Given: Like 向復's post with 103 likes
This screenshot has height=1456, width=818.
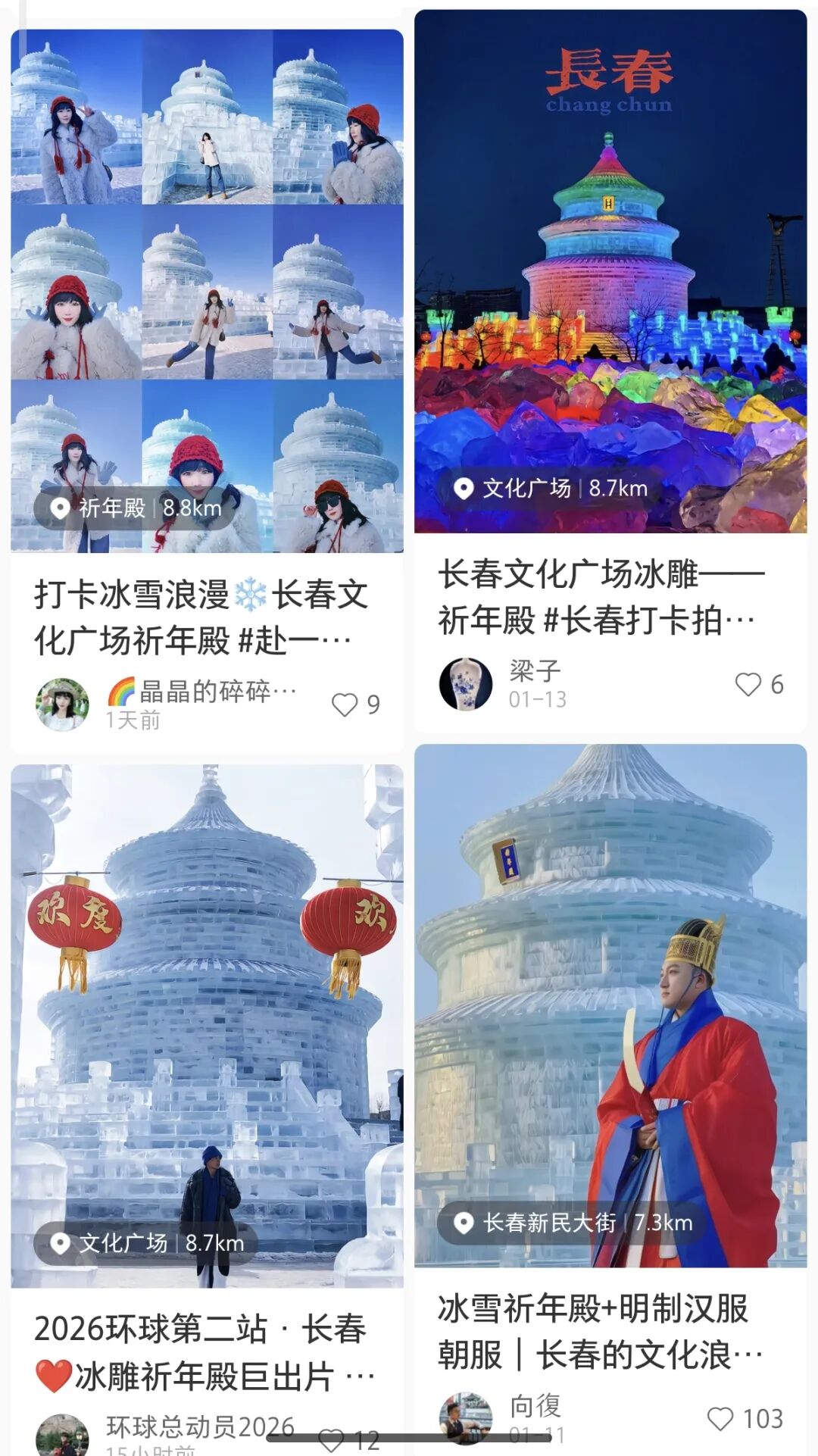Looking at the screenshot, I should point(720,1418).
